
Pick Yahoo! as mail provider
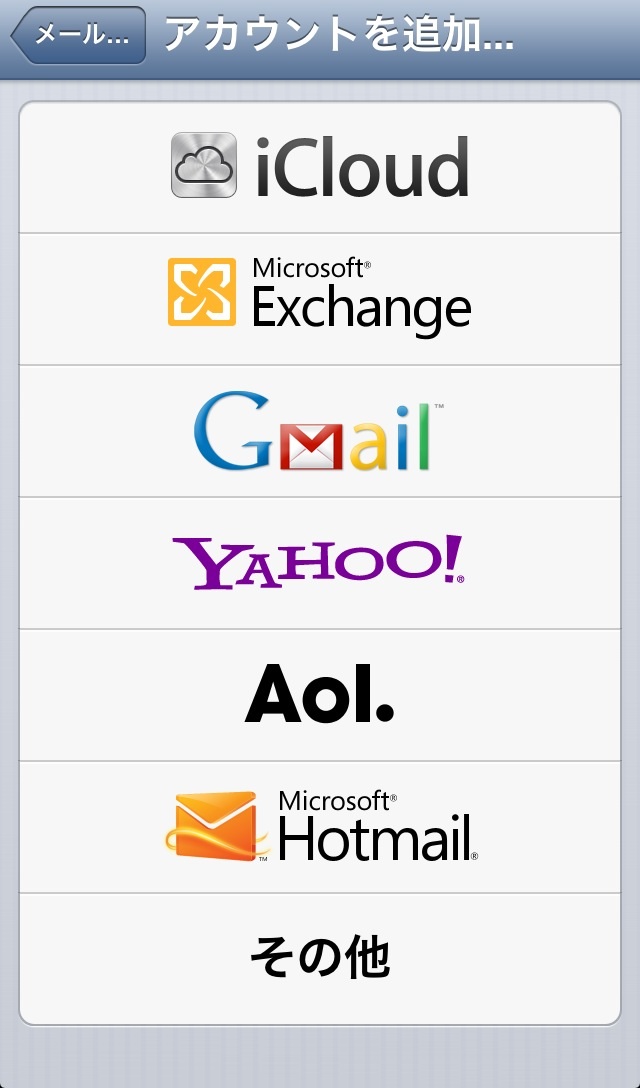pyautogui.click(x=320, y=562)
